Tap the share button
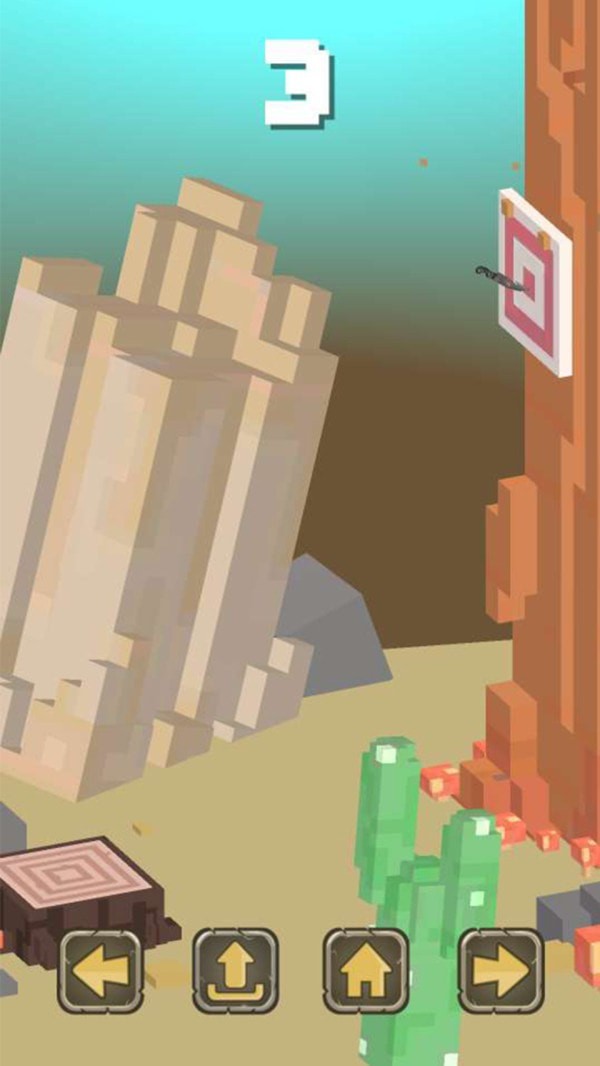This screenshot has width=600, height=1066. pos(235,970)
